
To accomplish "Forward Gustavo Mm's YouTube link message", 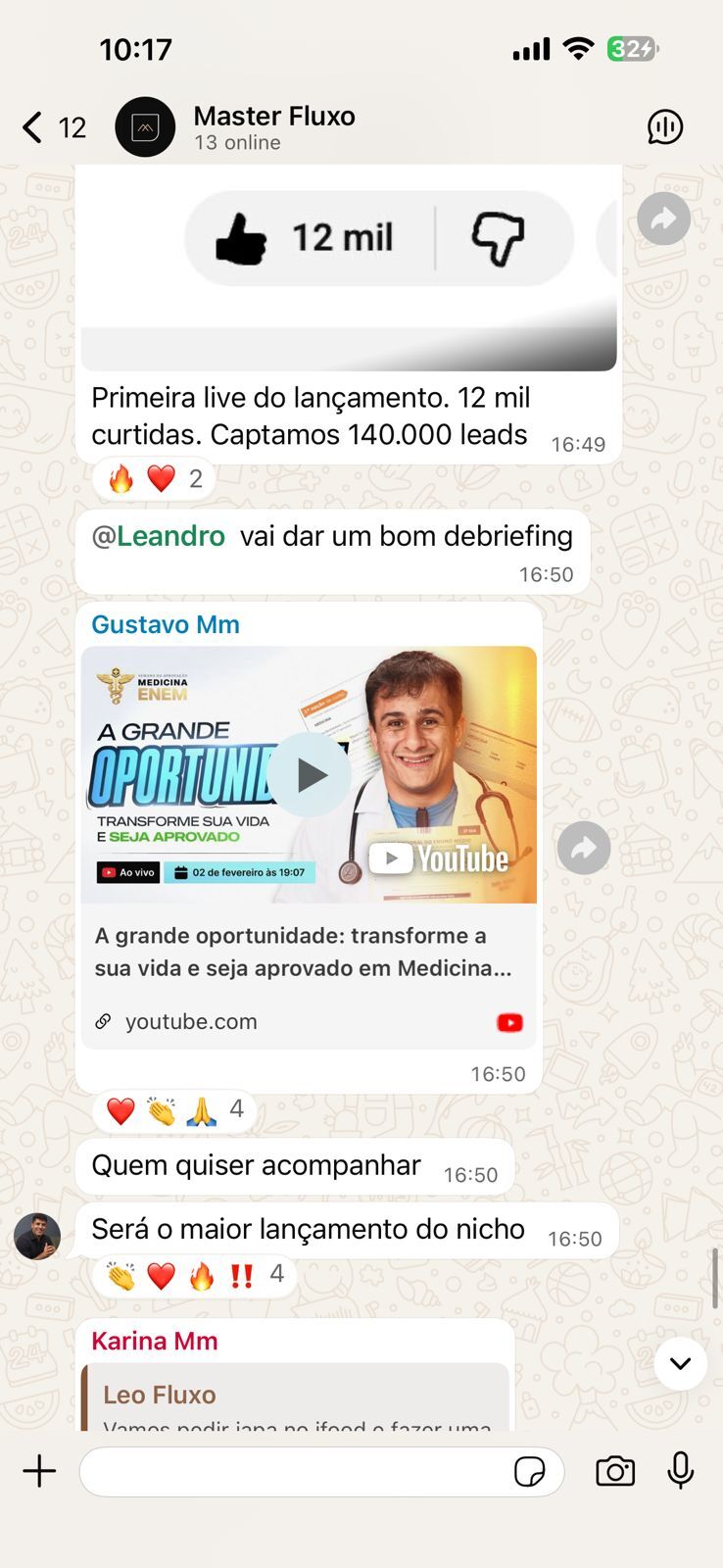I will pos(584,848).
